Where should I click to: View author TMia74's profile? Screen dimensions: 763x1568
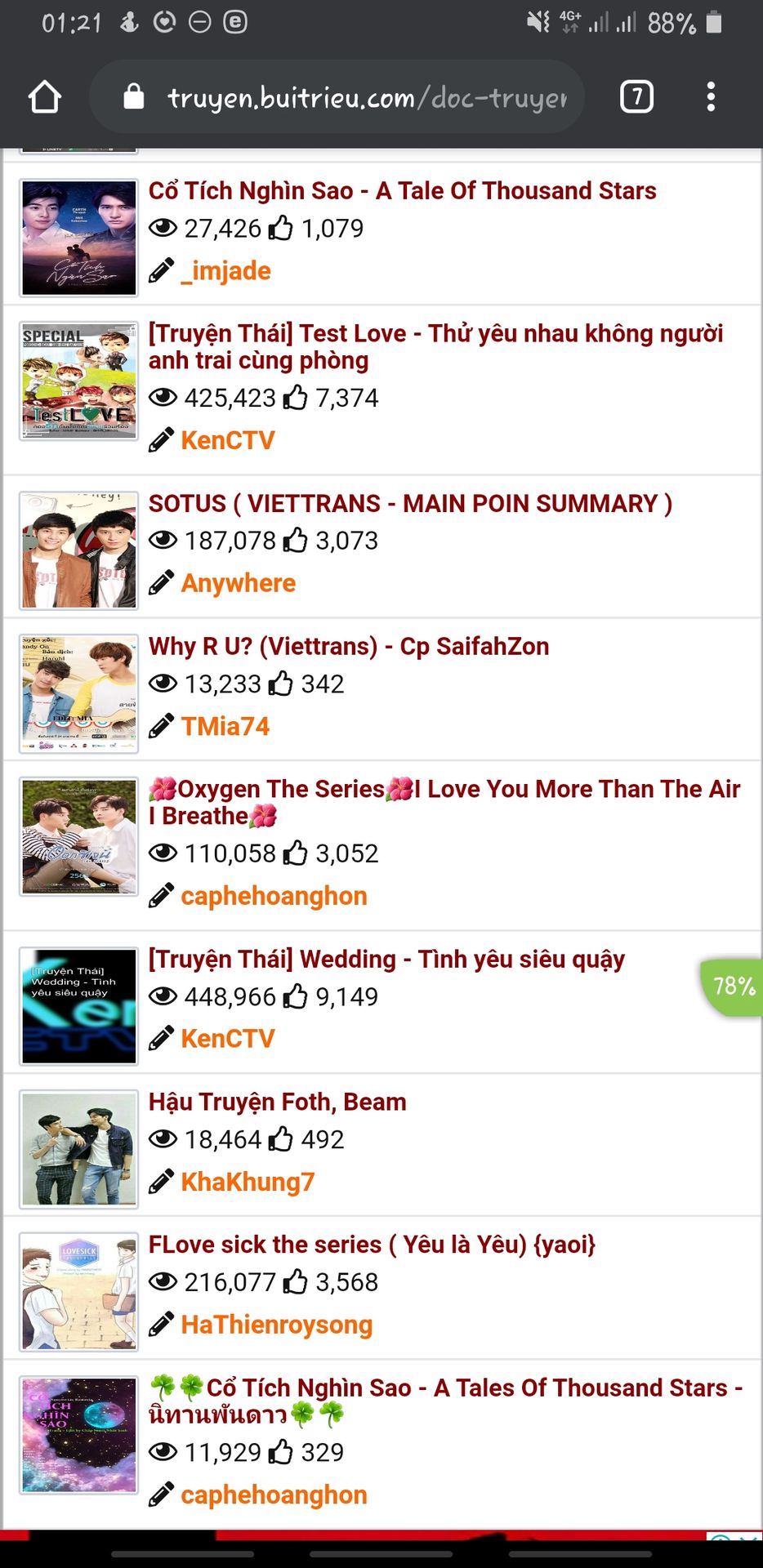click(x=225, y=726)
